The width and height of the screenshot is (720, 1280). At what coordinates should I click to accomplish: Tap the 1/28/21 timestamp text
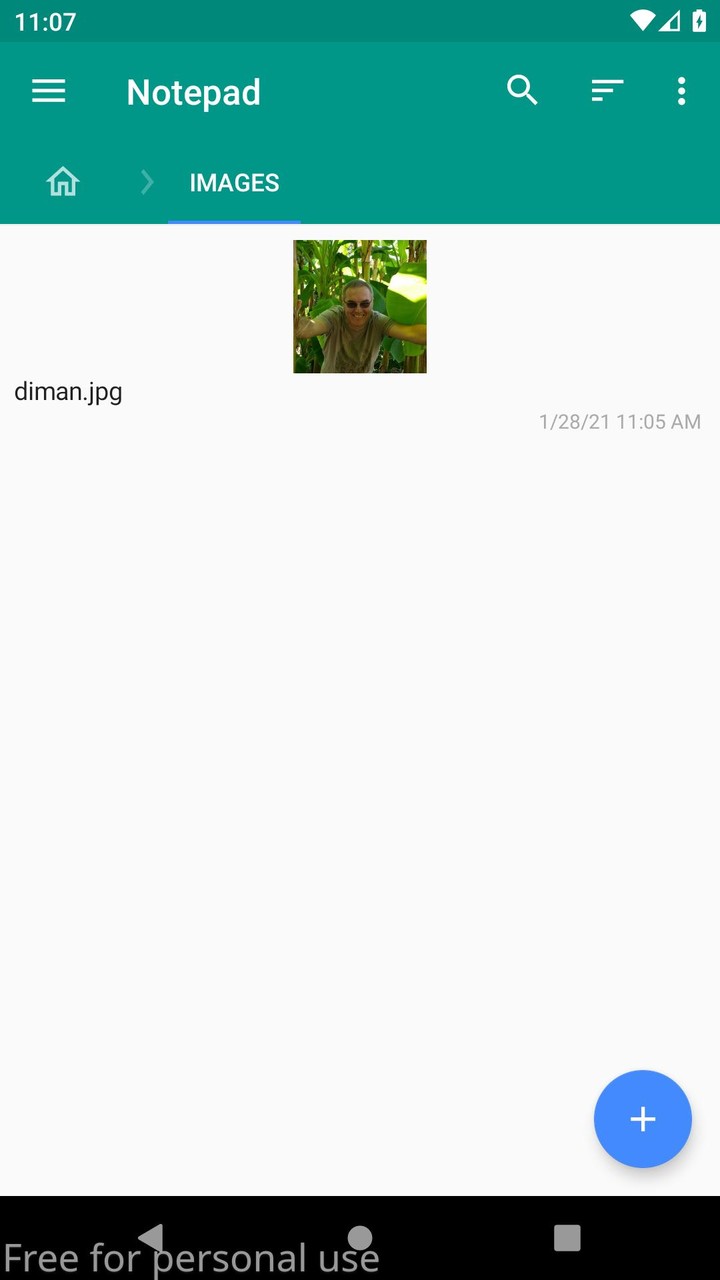point(619,421)
